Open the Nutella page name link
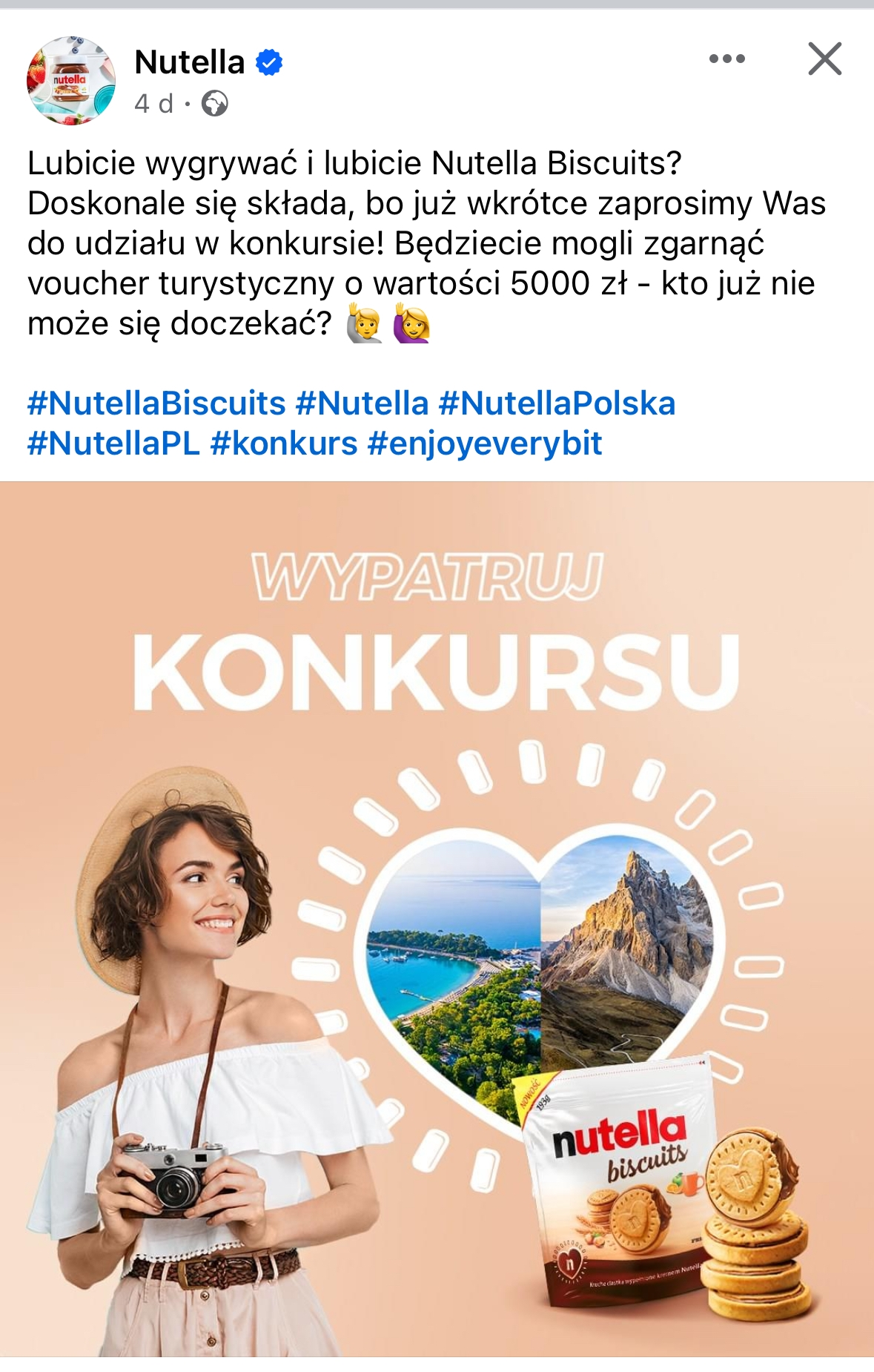 (x=190, y=62)
